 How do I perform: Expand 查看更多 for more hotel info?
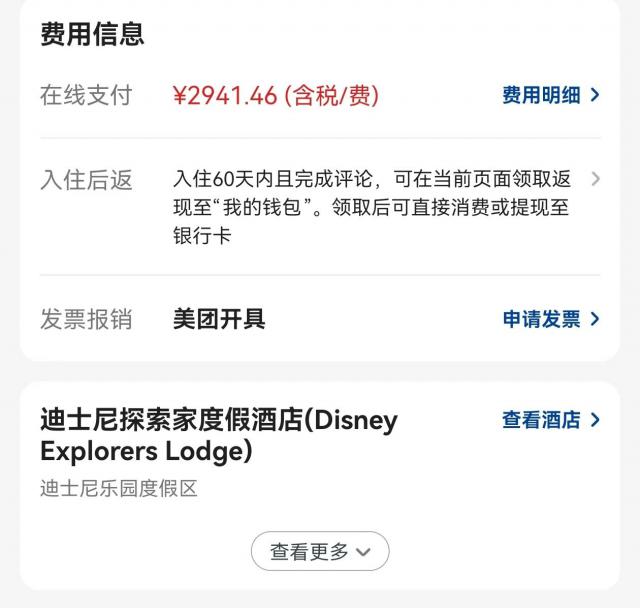tap(320, 551)
